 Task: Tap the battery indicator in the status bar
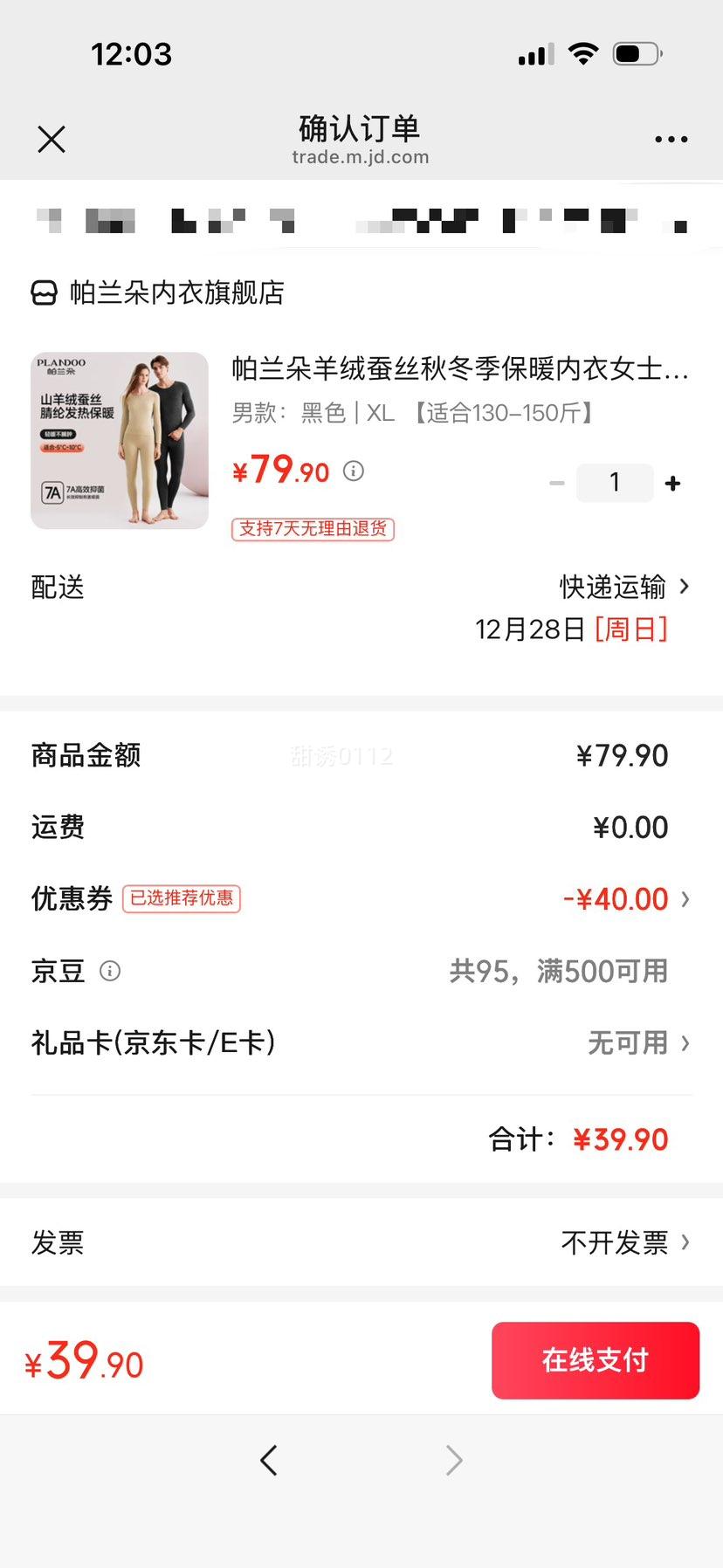(x=637, y=53)
